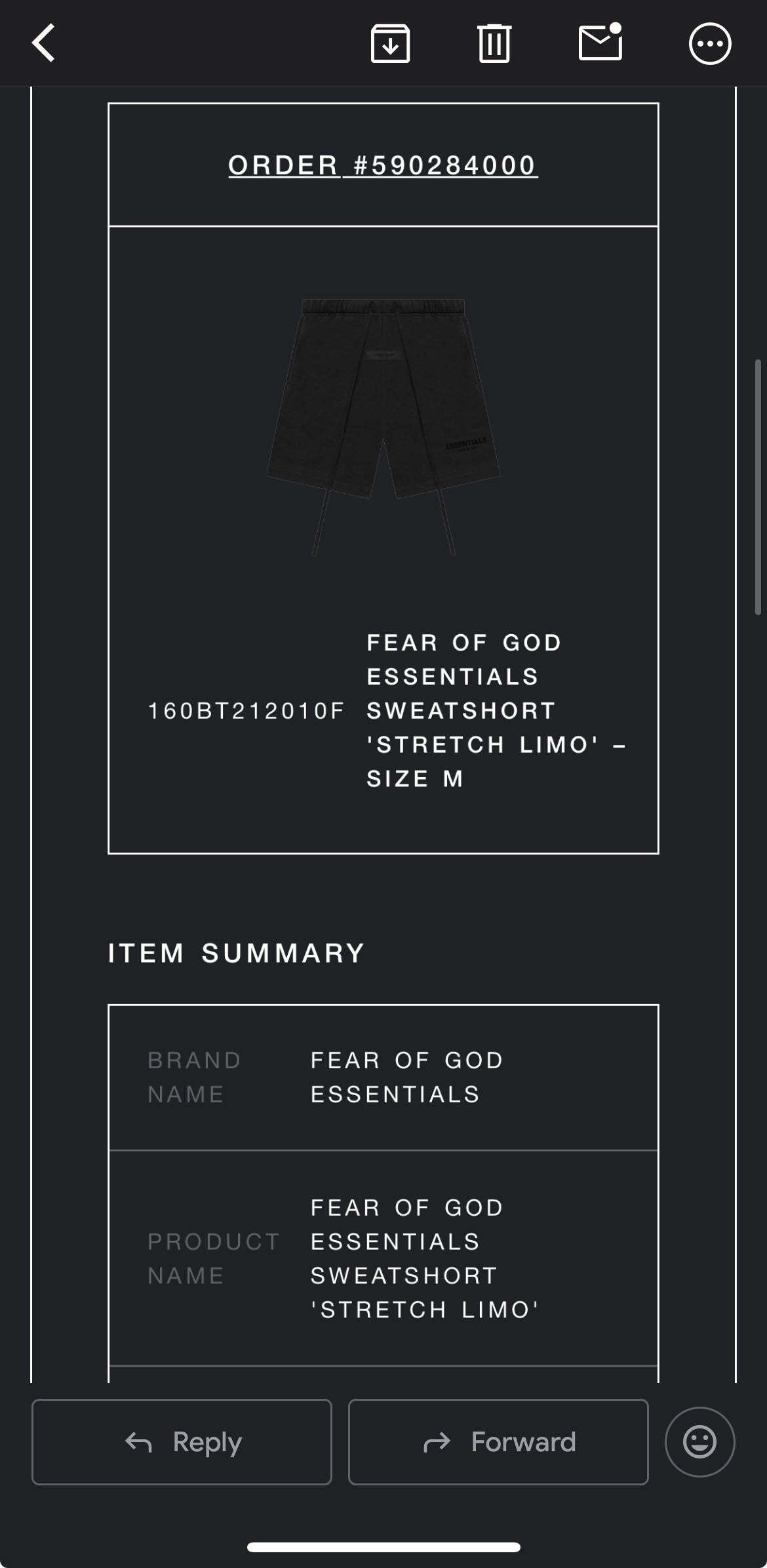
Task: Go back to the inbox
Action: (43, 43)
